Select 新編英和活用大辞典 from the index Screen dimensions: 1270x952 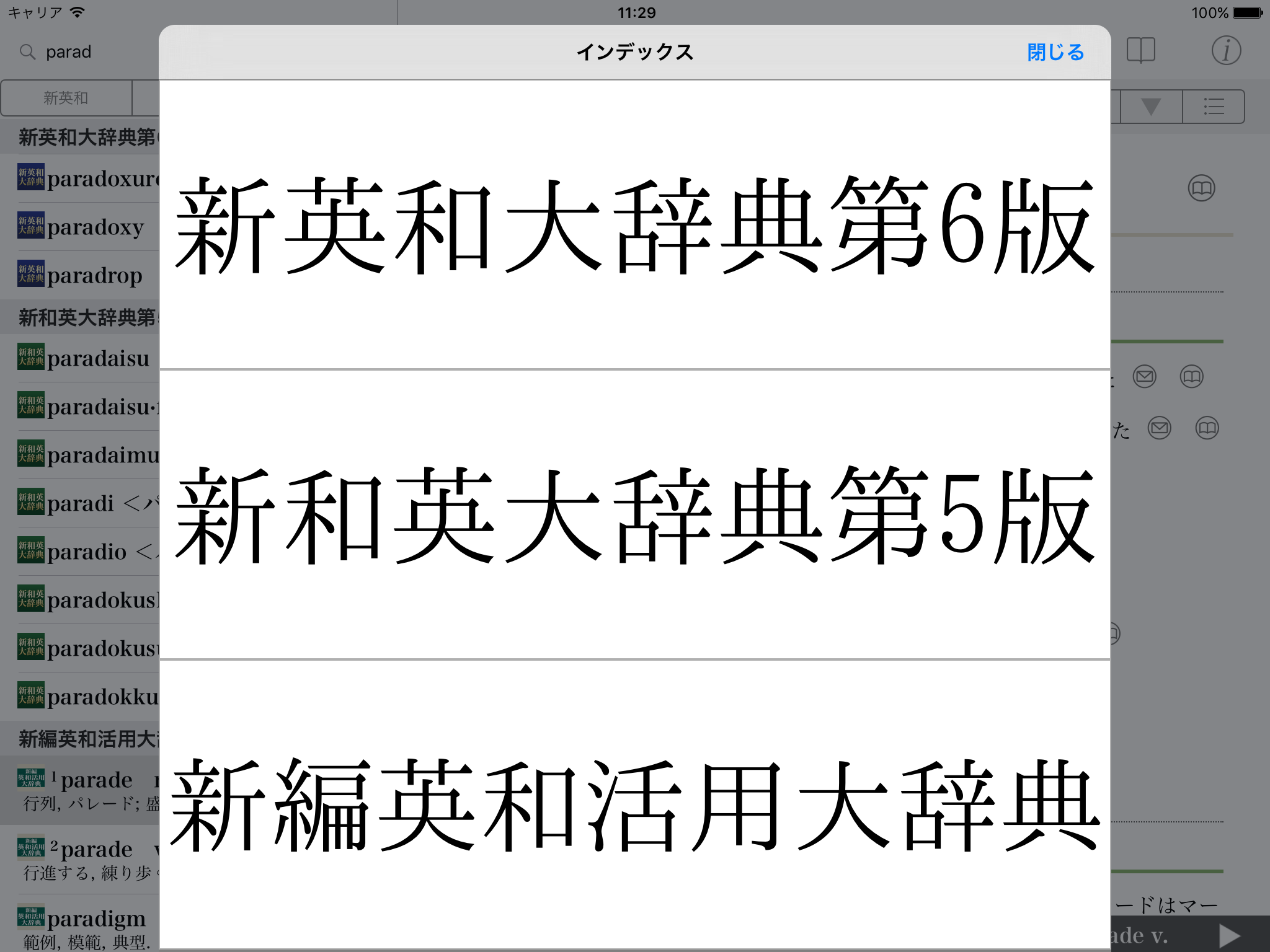(634, 804)
